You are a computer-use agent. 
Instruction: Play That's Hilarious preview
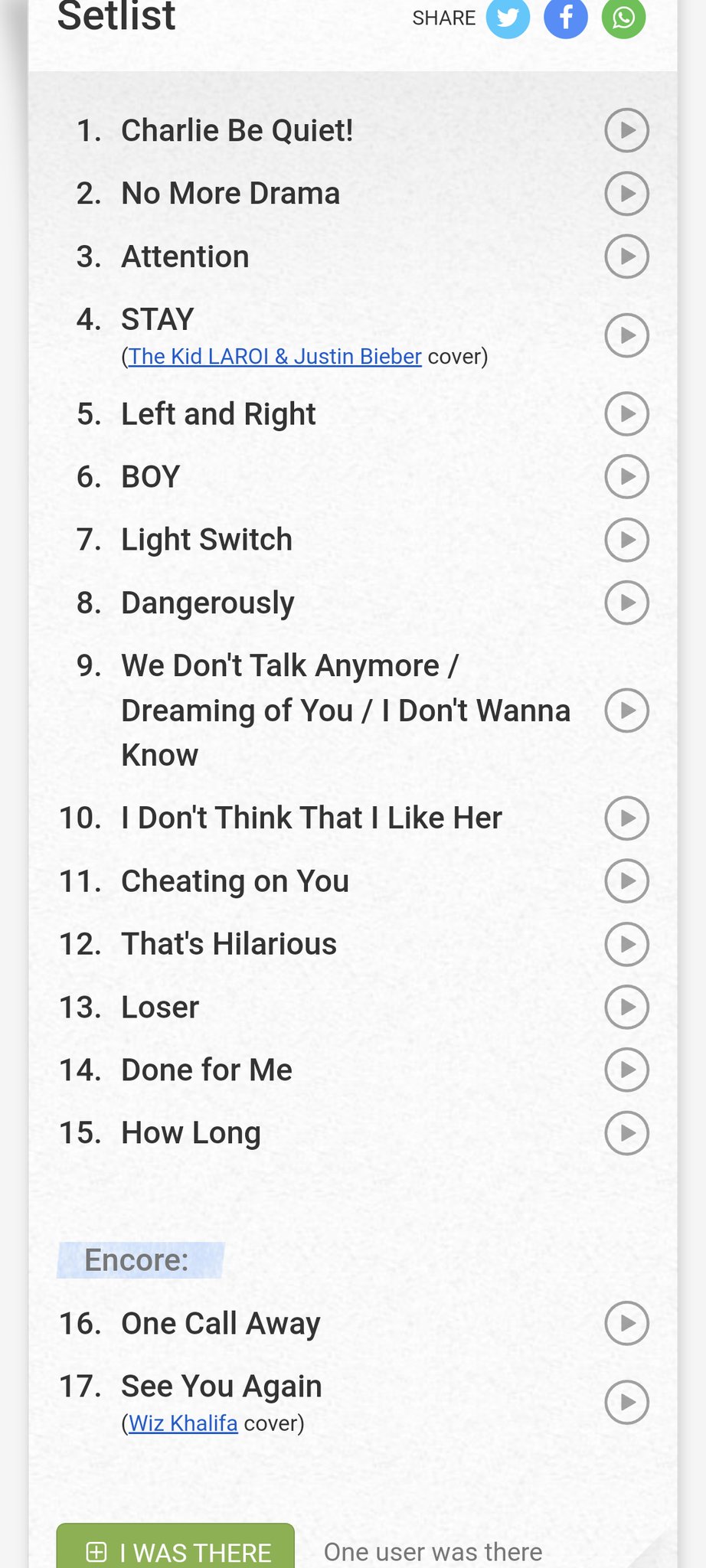(626, 944)
